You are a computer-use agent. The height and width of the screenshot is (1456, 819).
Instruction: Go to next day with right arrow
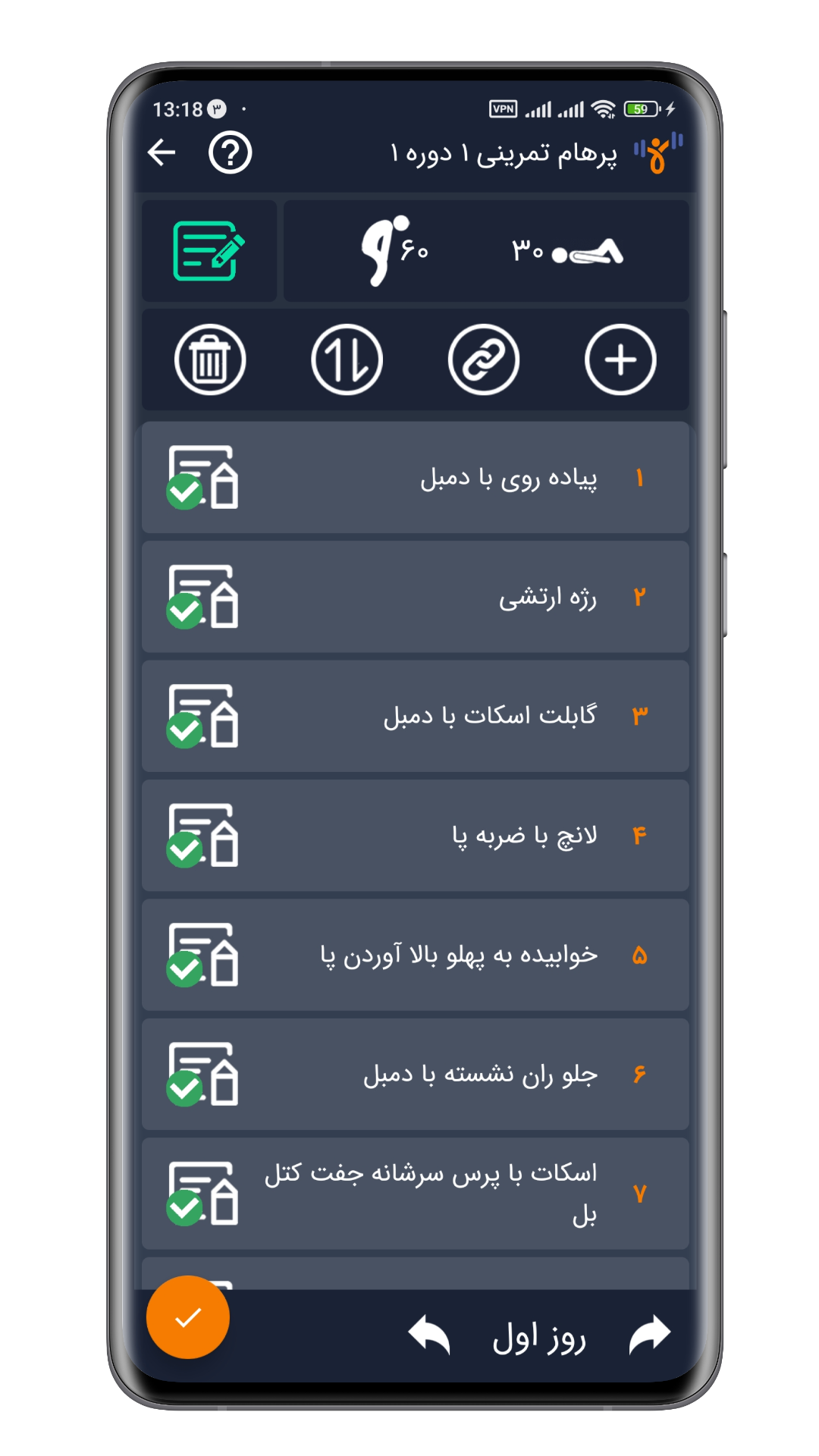point(650,1336)
